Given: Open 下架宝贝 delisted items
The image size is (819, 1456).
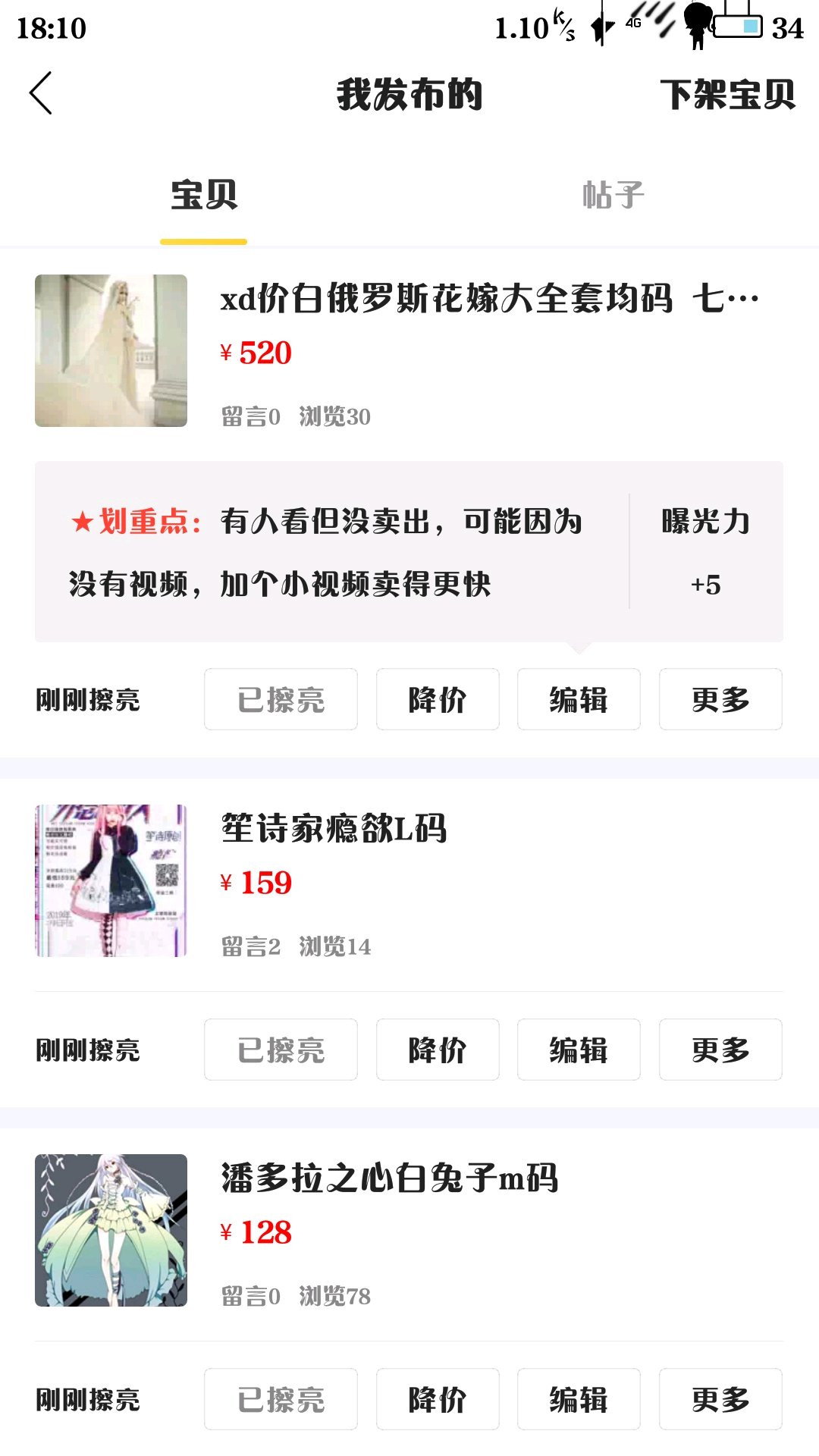Looking at the screenshot, I should 727,95.
